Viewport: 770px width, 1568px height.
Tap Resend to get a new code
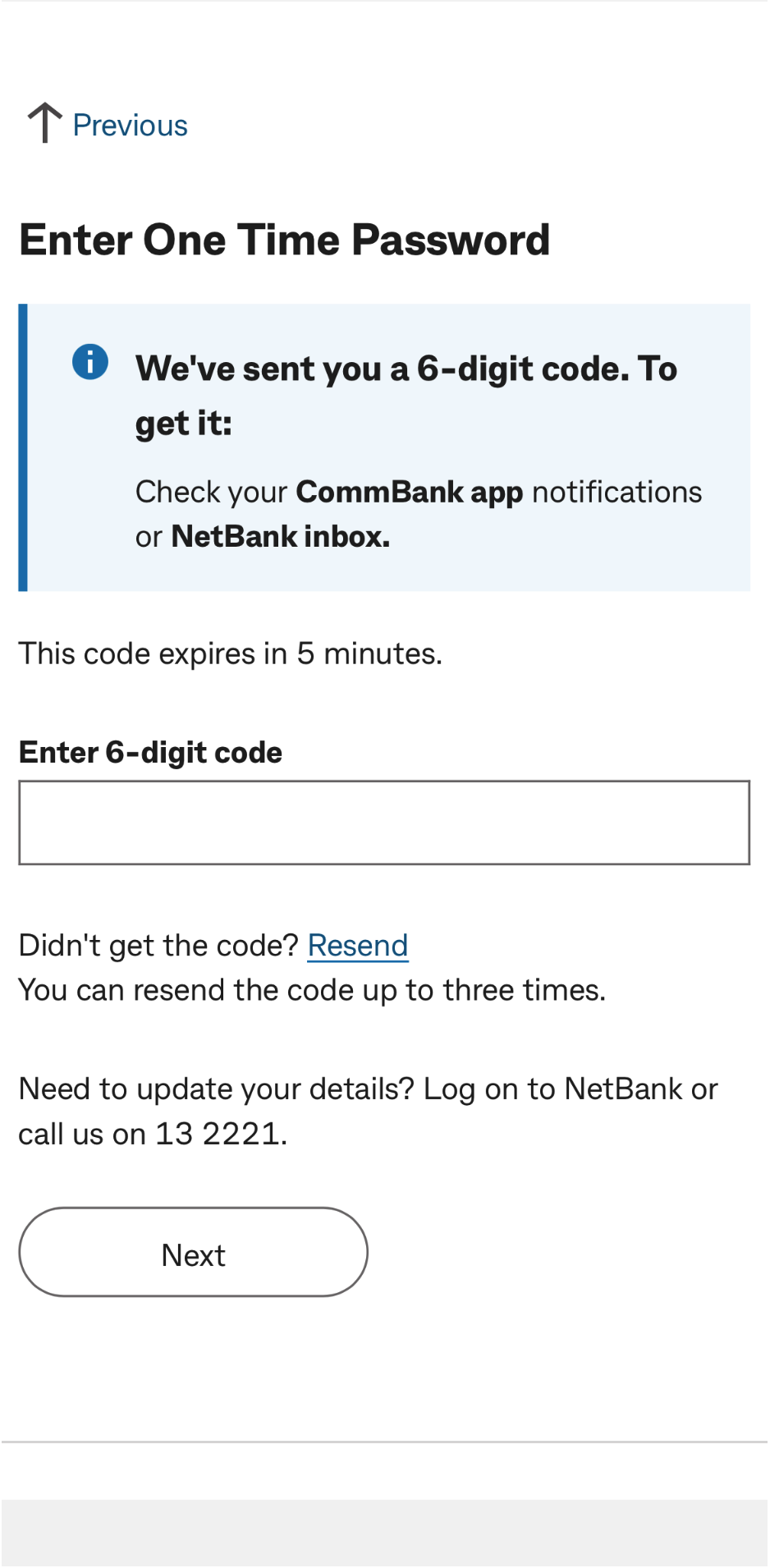click(357, 946)
